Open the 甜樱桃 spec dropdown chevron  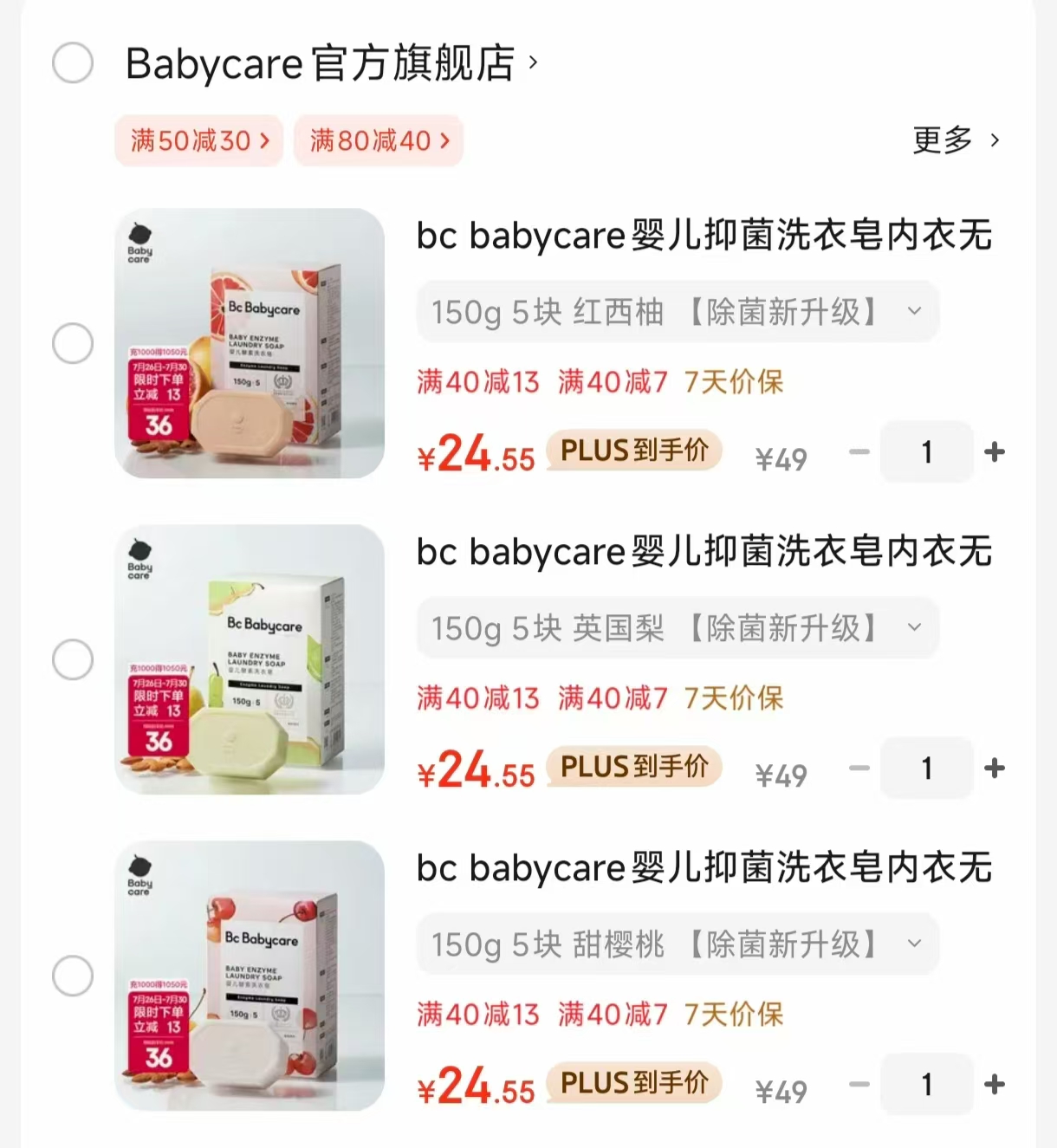pos(912,945)
